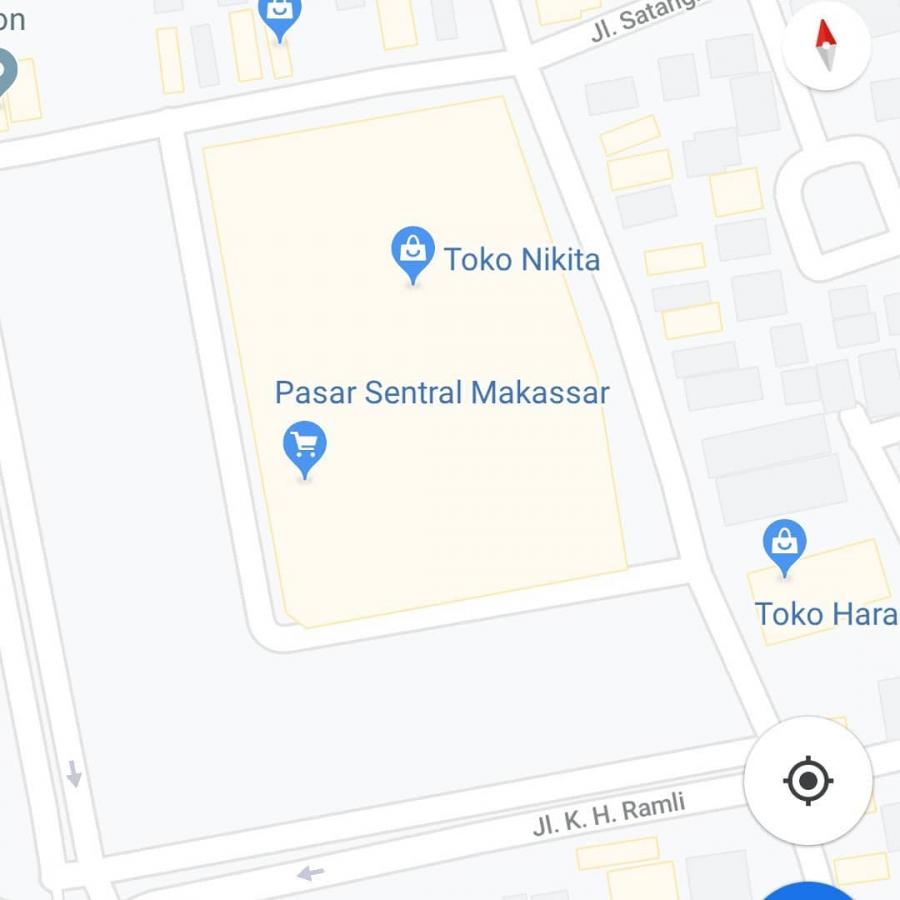Reset map orientation with the compass
The image size is (900, 900).
(x=826, y=46)
